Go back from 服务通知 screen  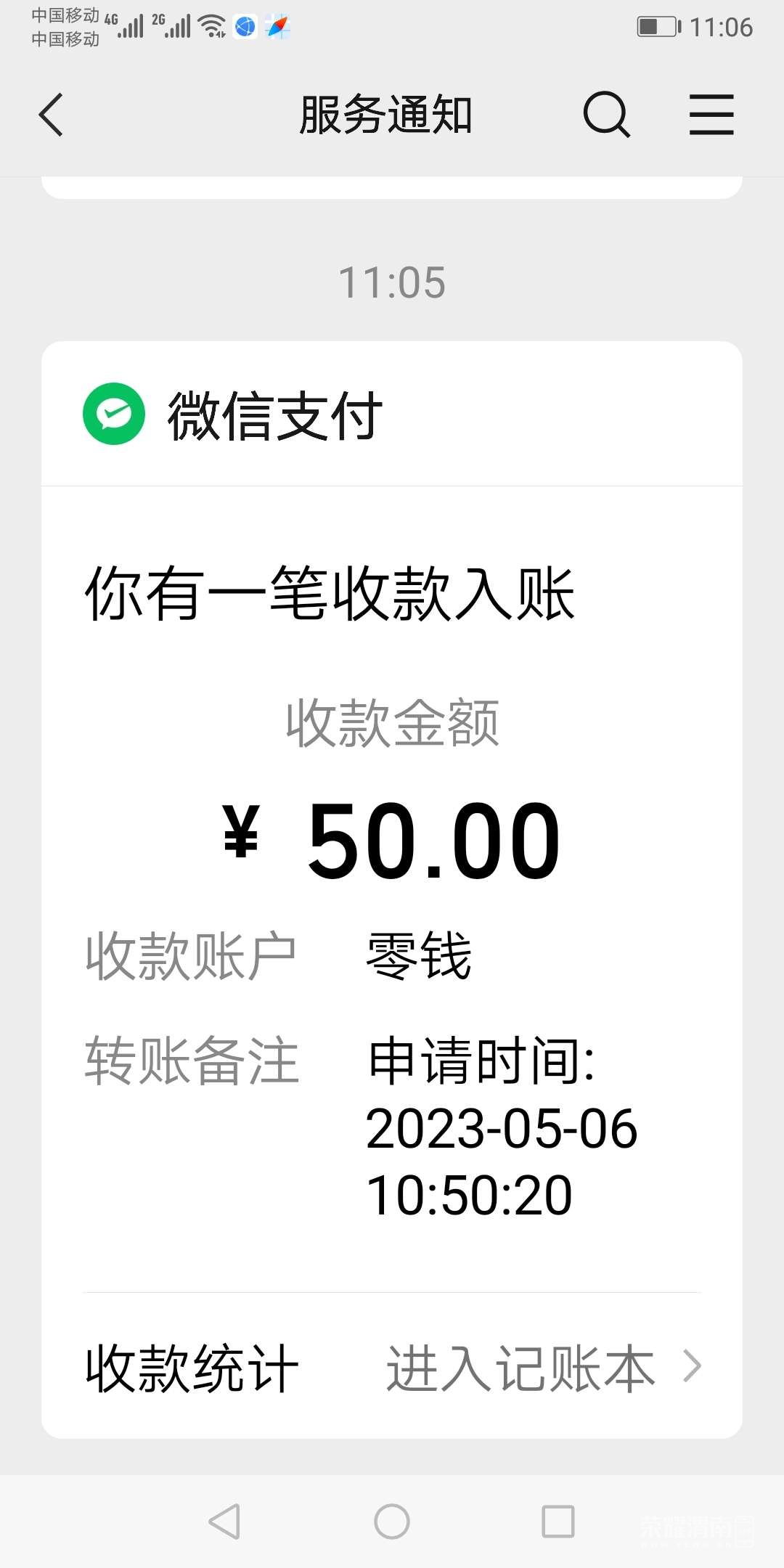pos(51,115)
